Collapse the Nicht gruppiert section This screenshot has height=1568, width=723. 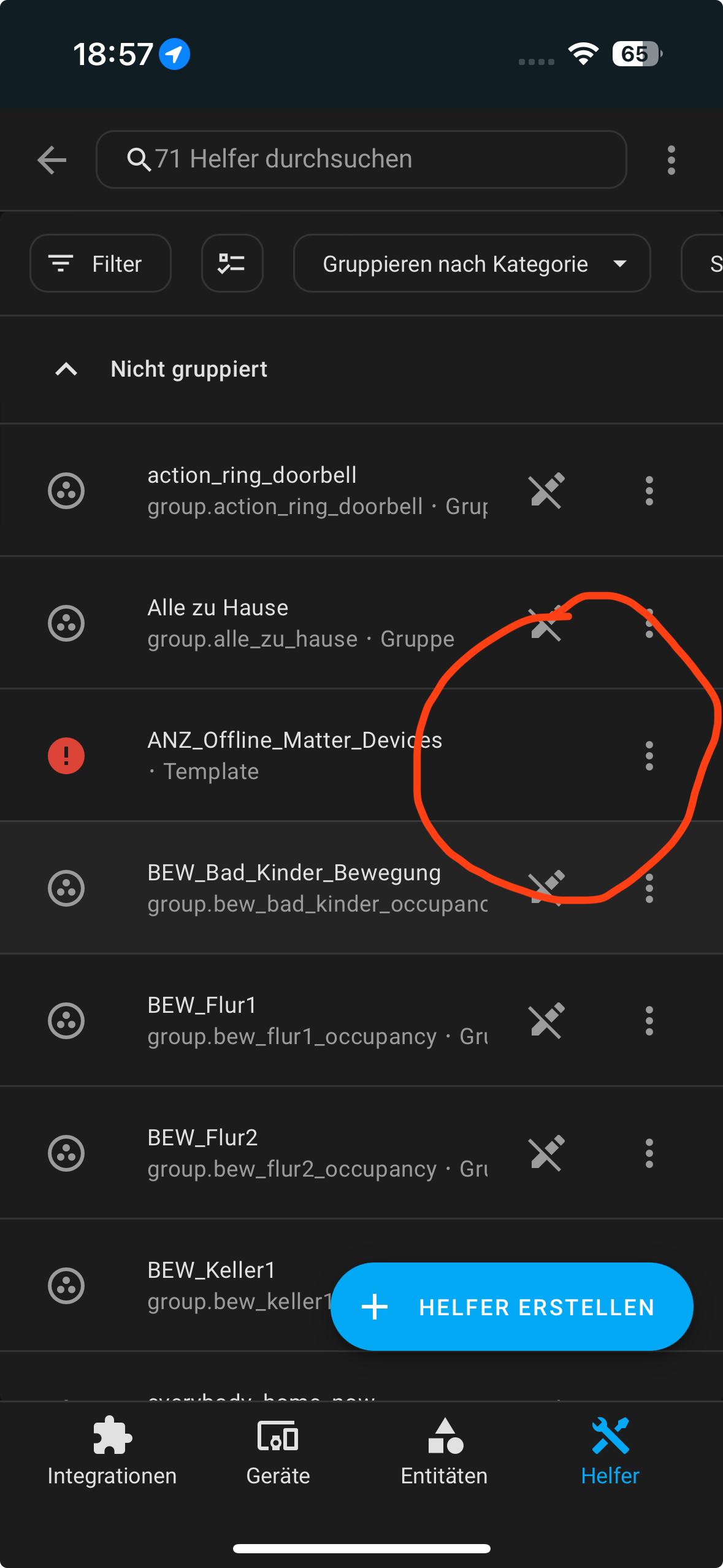tap(66, 369)
